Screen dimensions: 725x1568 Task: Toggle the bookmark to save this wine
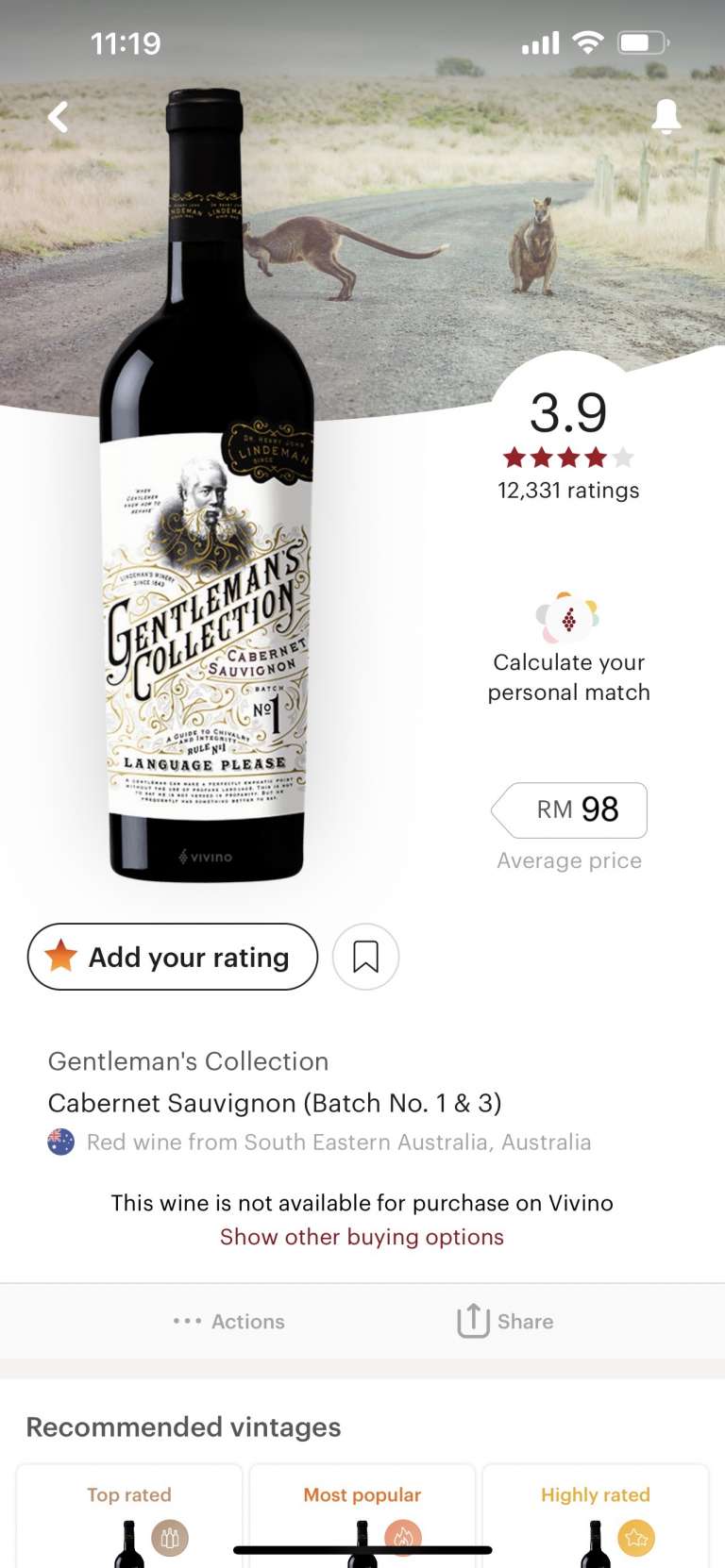click(x=365, y=957)
